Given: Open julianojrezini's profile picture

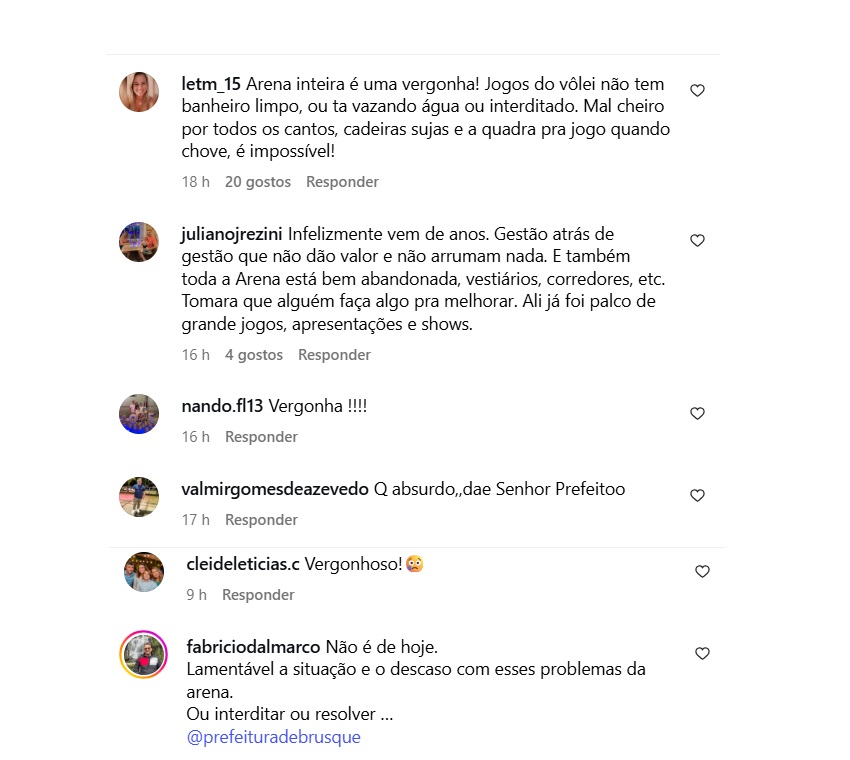Looking at the screenshot, I should pos(139,242).
